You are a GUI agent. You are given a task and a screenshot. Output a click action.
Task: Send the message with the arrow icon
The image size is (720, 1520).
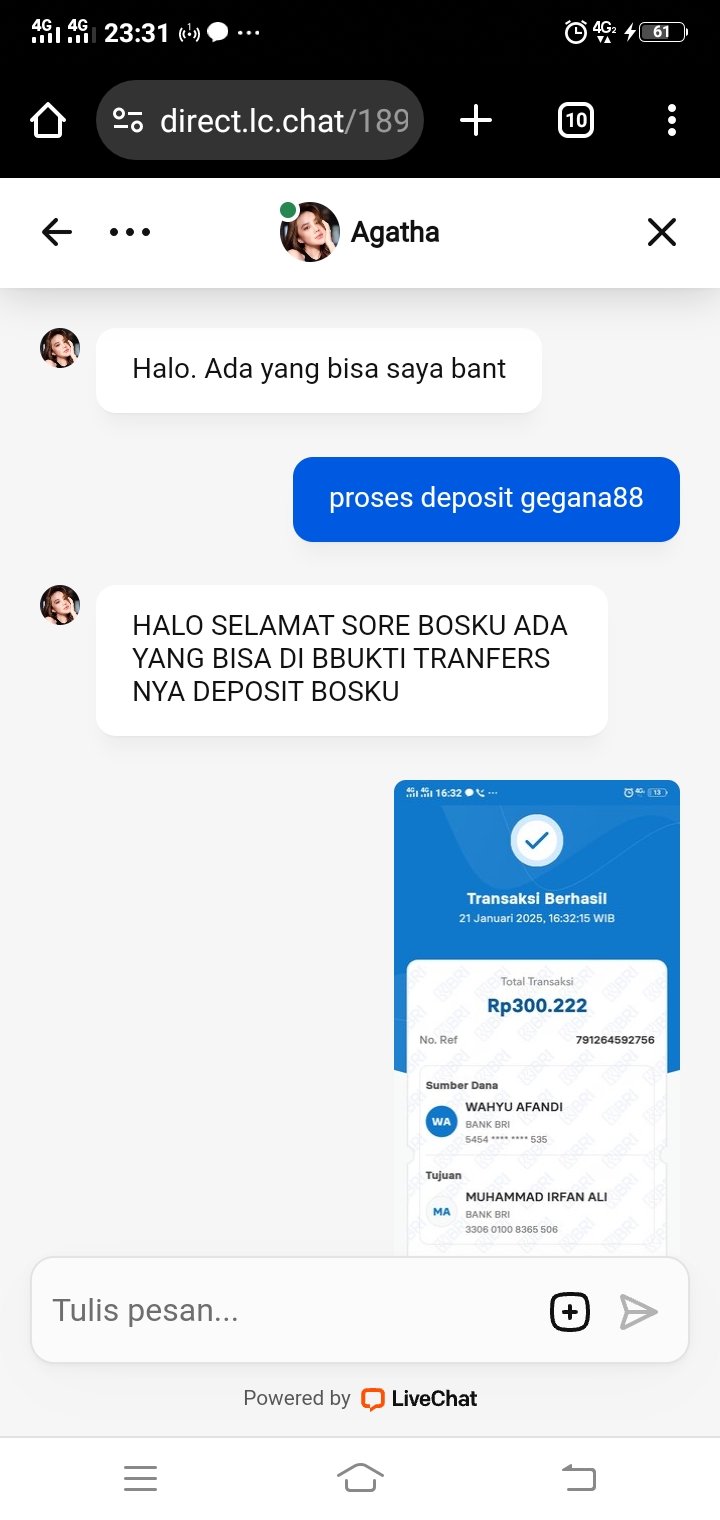click(638, 1311)
